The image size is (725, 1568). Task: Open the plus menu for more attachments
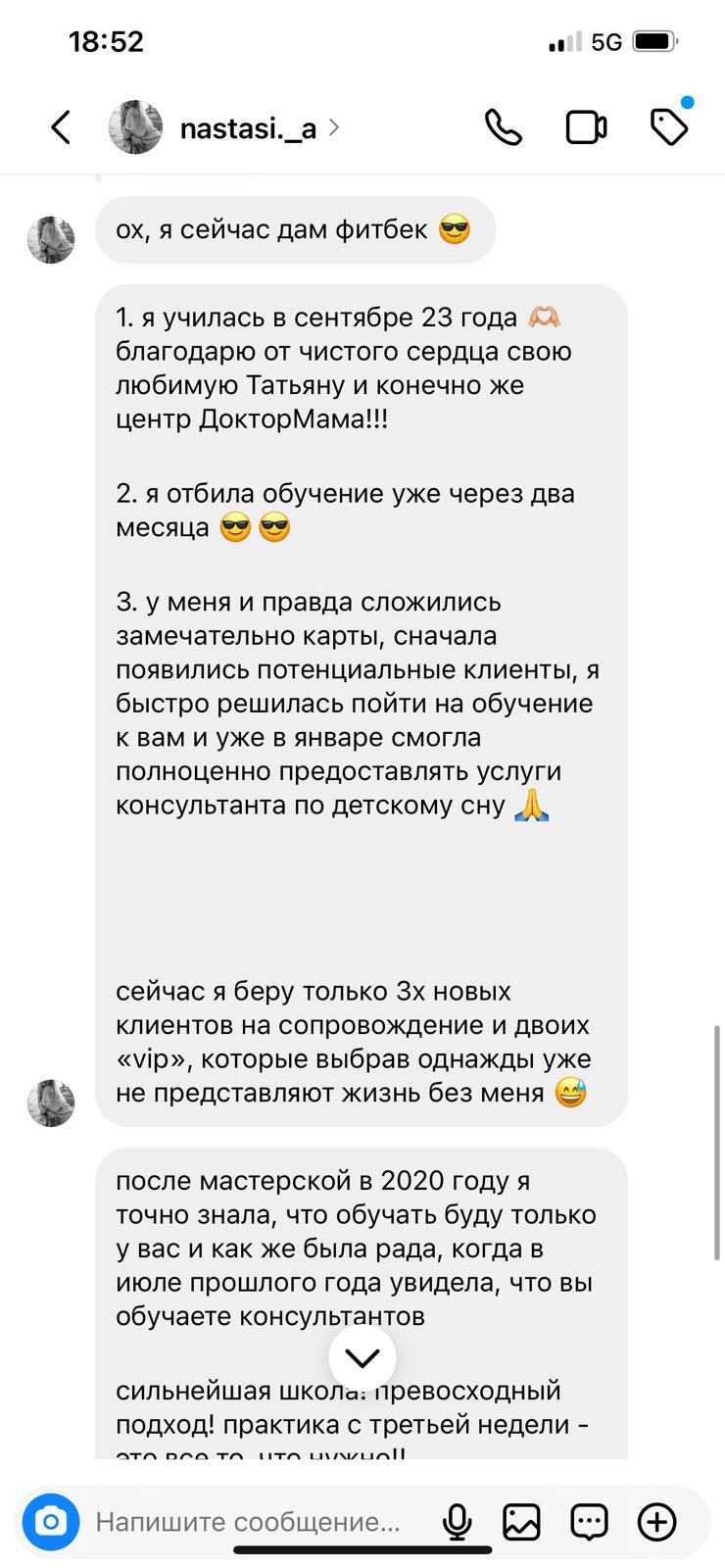[x=656, y=1522]
